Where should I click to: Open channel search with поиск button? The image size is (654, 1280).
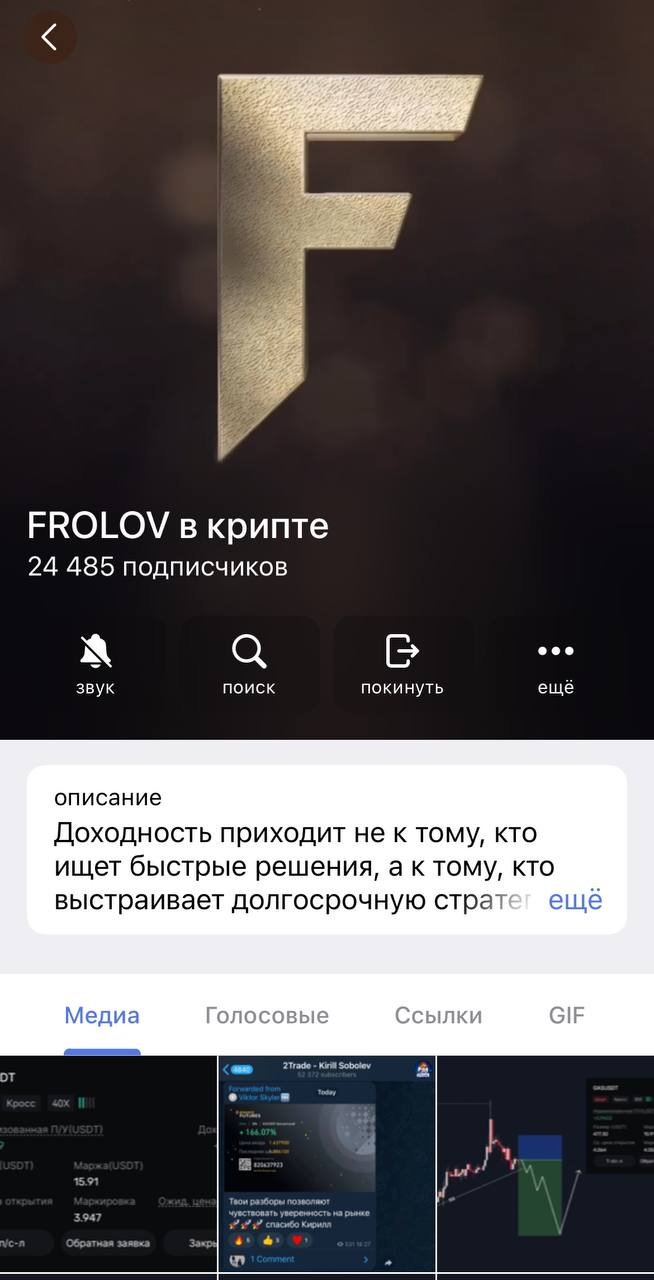(x=249, y=664)
